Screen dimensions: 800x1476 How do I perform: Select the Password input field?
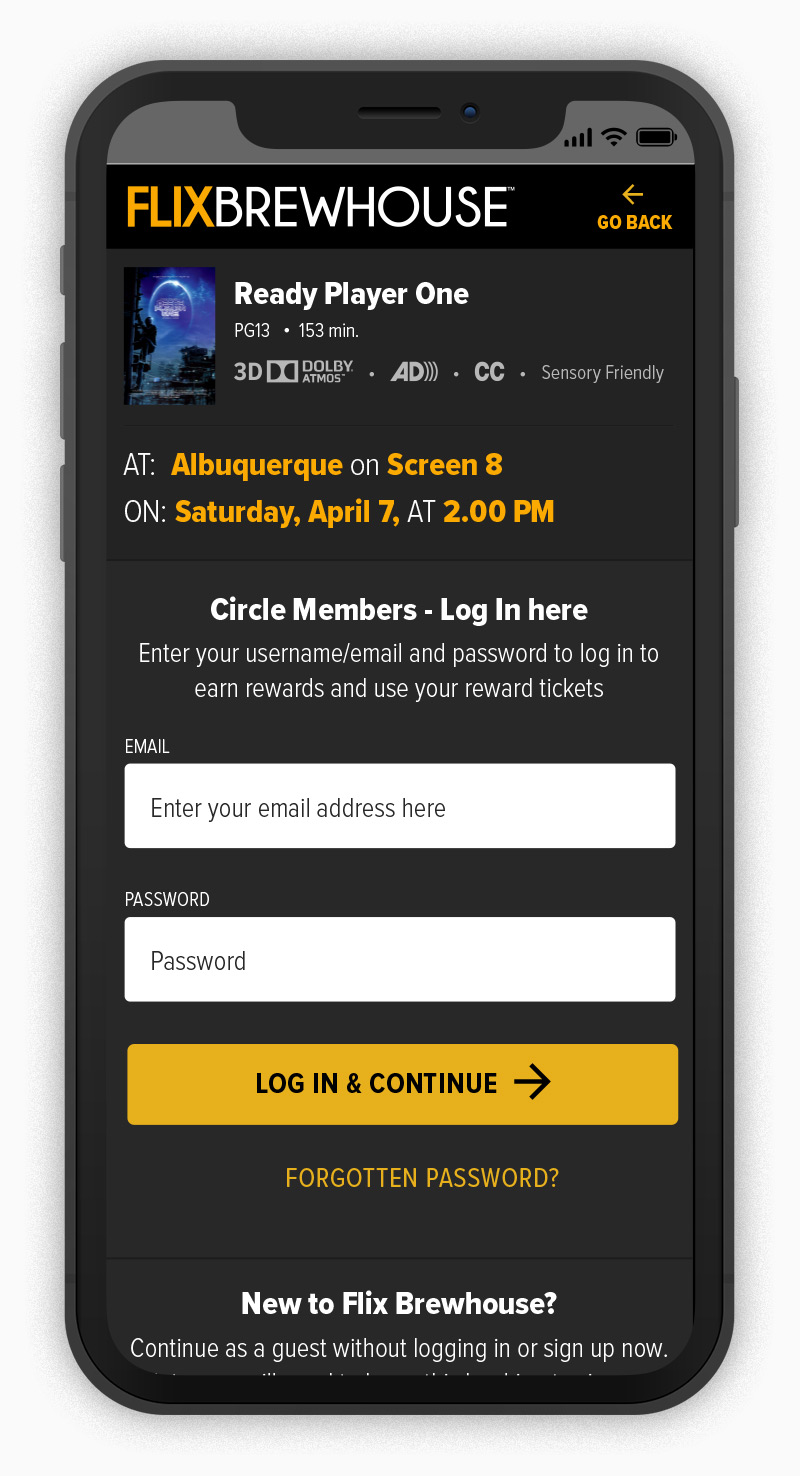400,959
